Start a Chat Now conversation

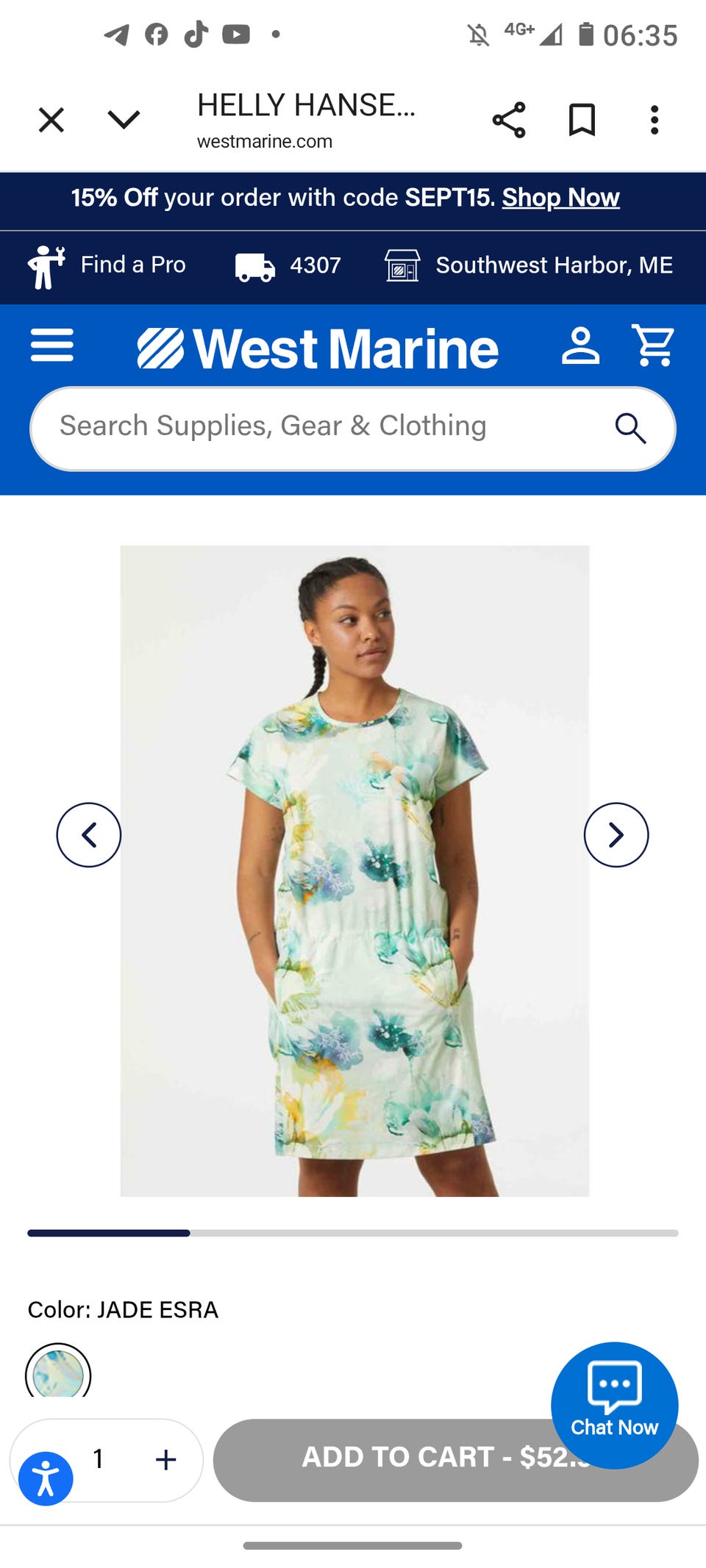[x=615, y=1406]
